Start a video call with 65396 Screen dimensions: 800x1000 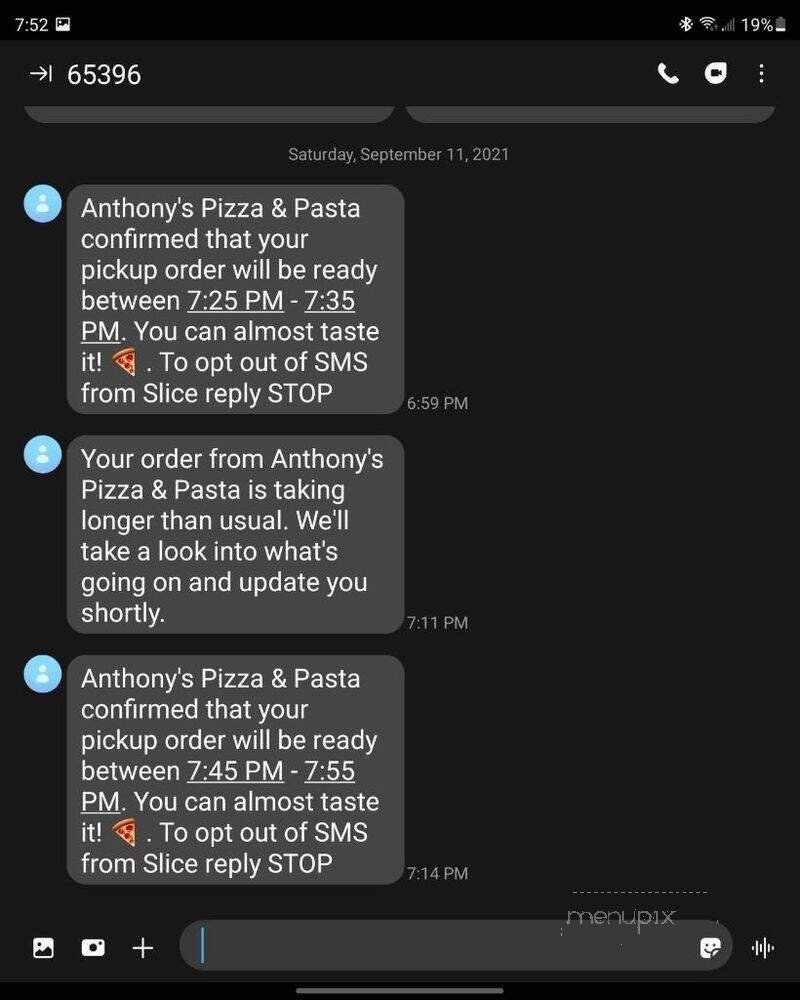pos(715,74)
